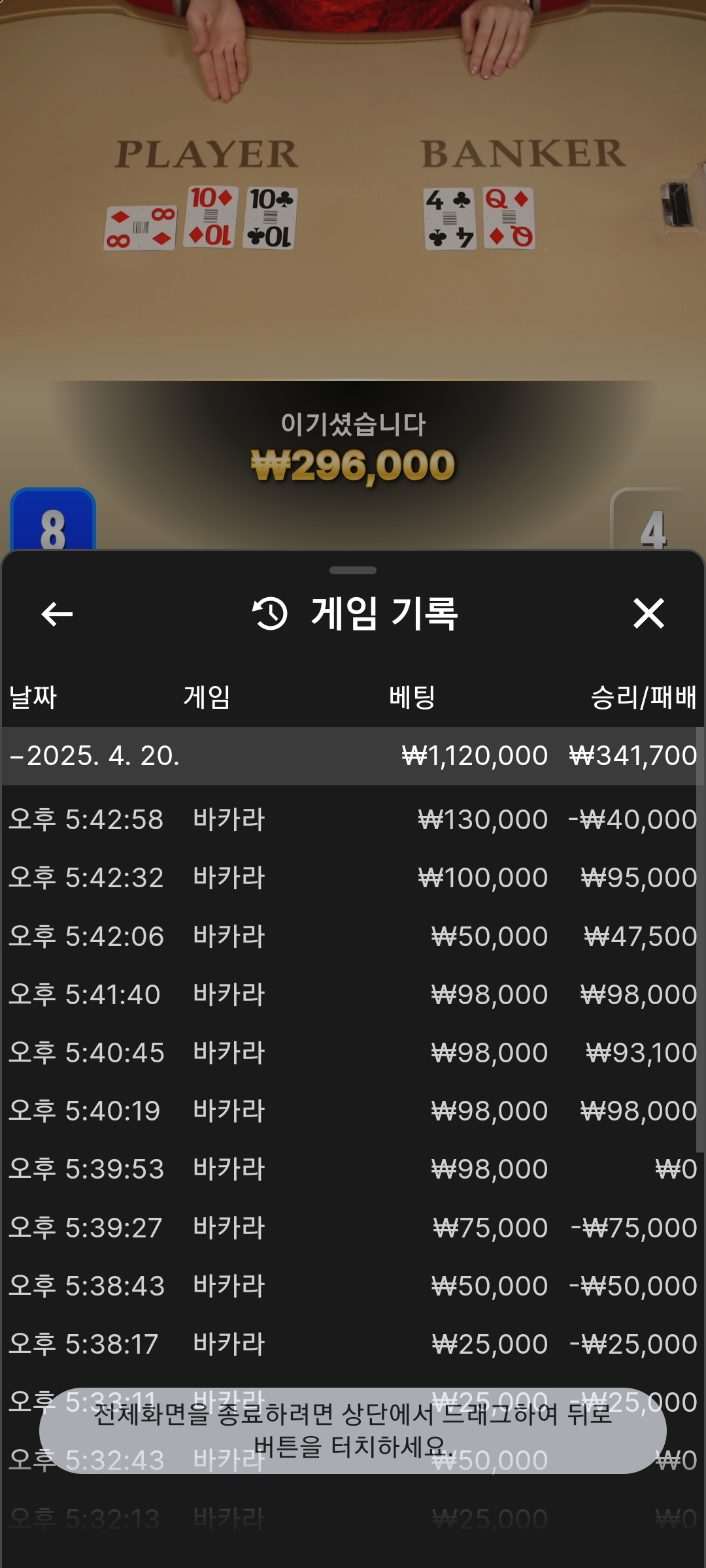Open the 오후 5:42:58 바카라 record
706x1568 pixels.
click(353, 819)
